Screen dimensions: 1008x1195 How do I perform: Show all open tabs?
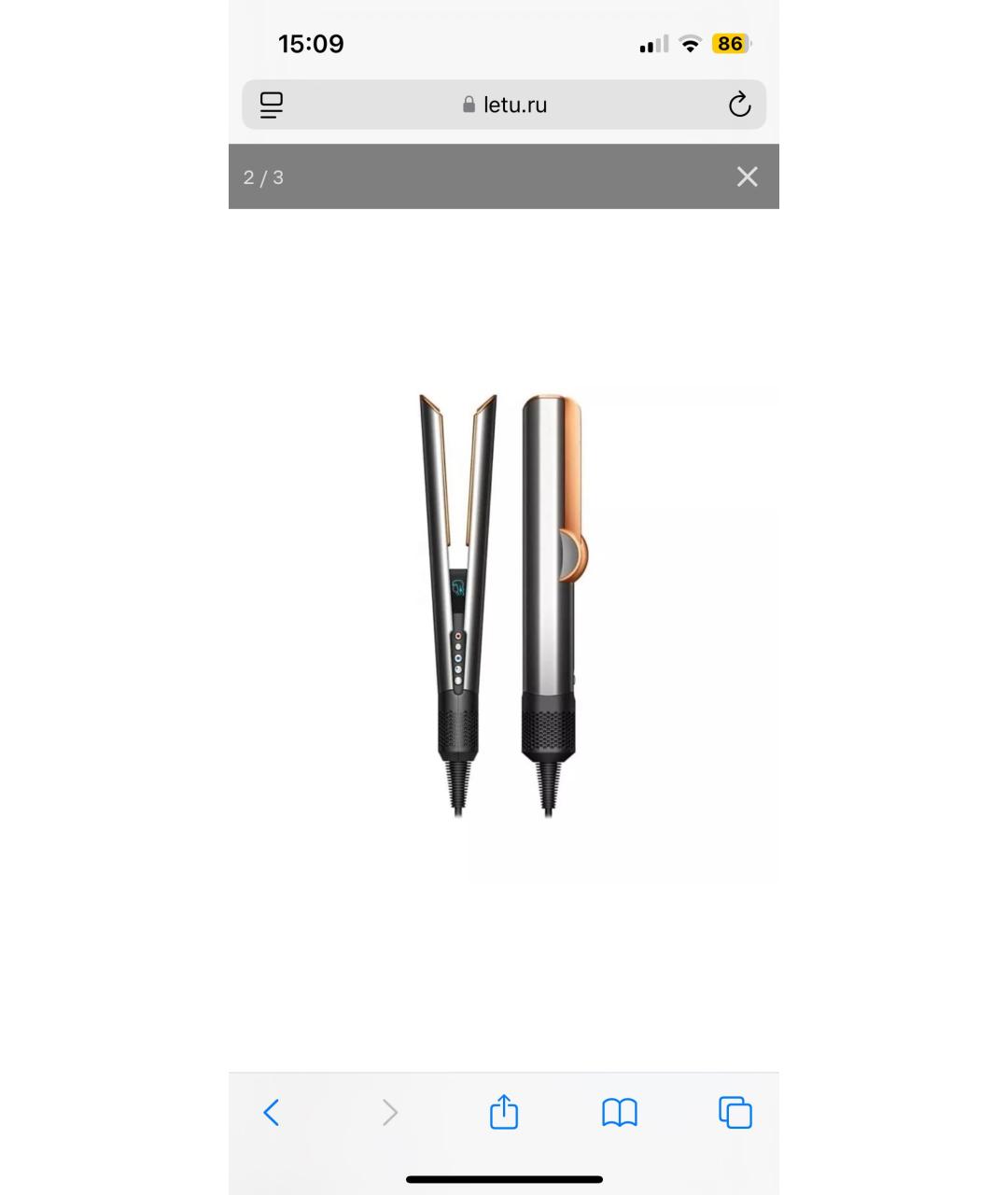pyautogui.click(x=735, y=1112)
